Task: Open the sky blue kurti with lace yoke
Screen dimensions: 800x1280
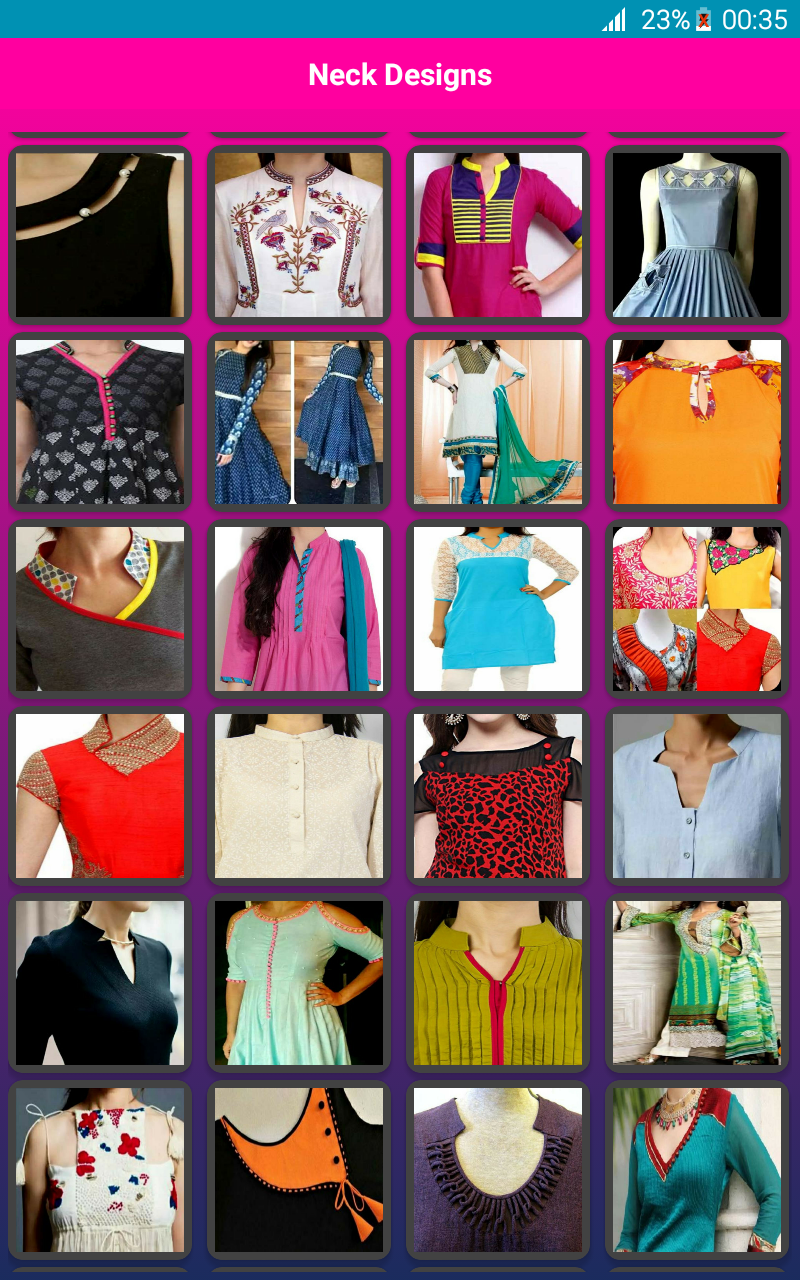Action: pyautogui.click(x=498, y=608)
